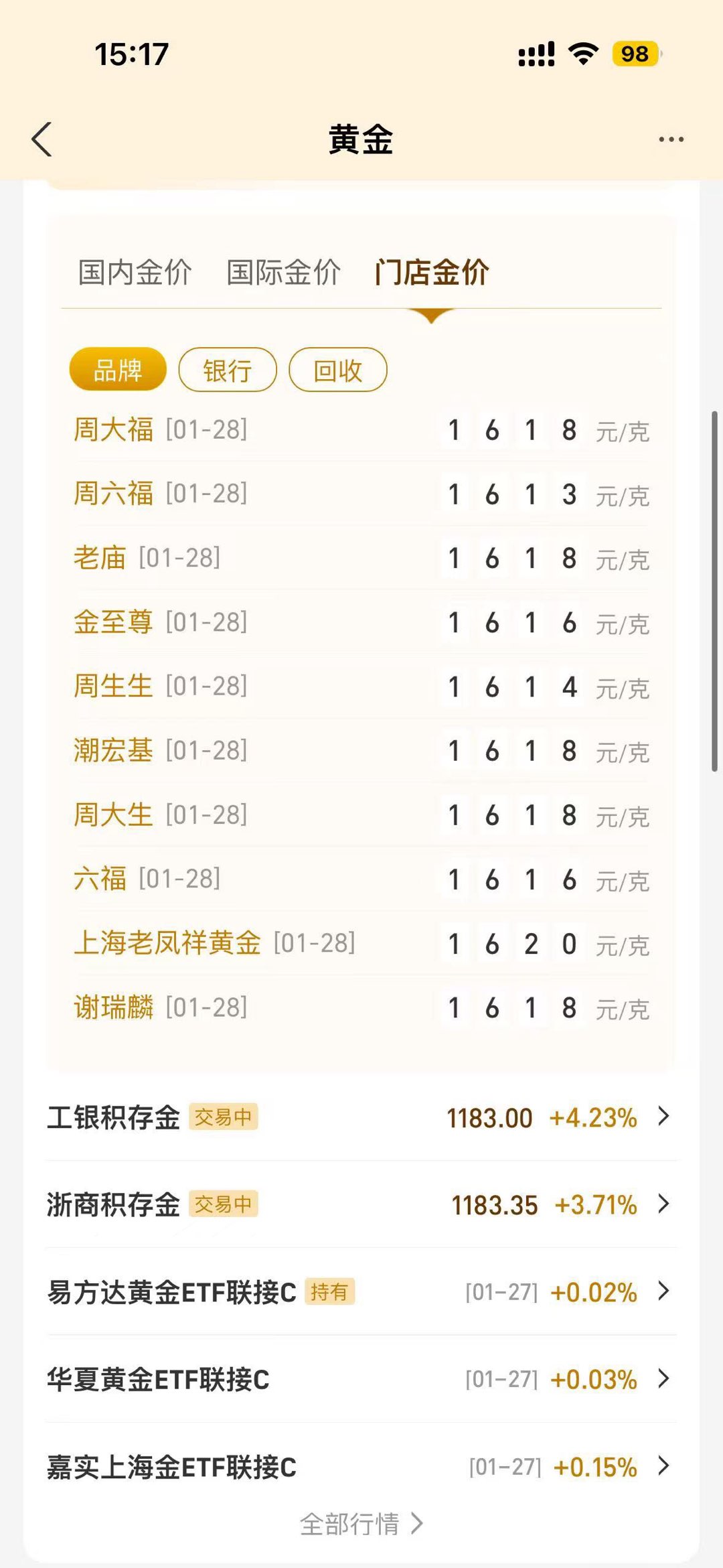Open 工银积存金 details

coord(361,1117)
